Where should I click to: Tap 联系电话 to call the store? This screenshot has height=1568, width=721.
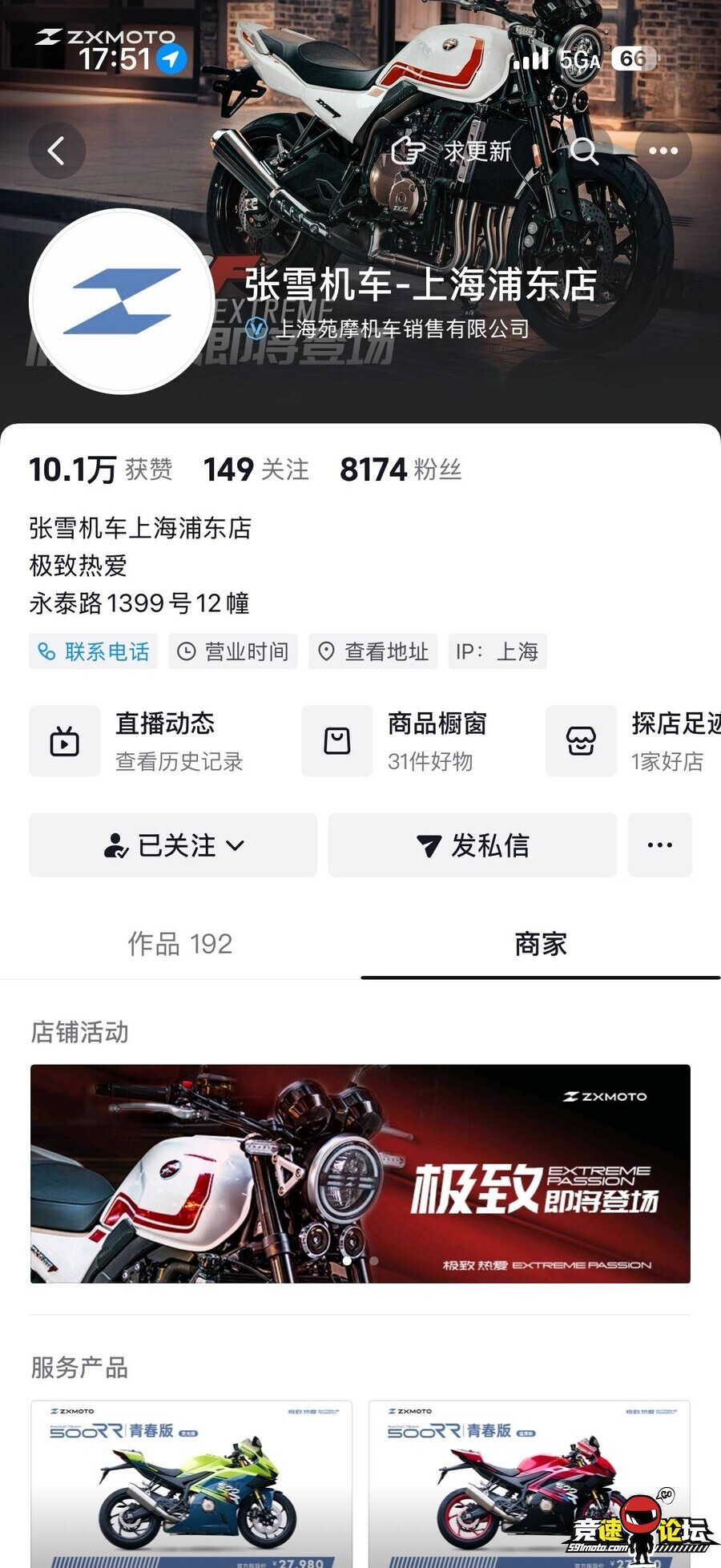[94, 651]
